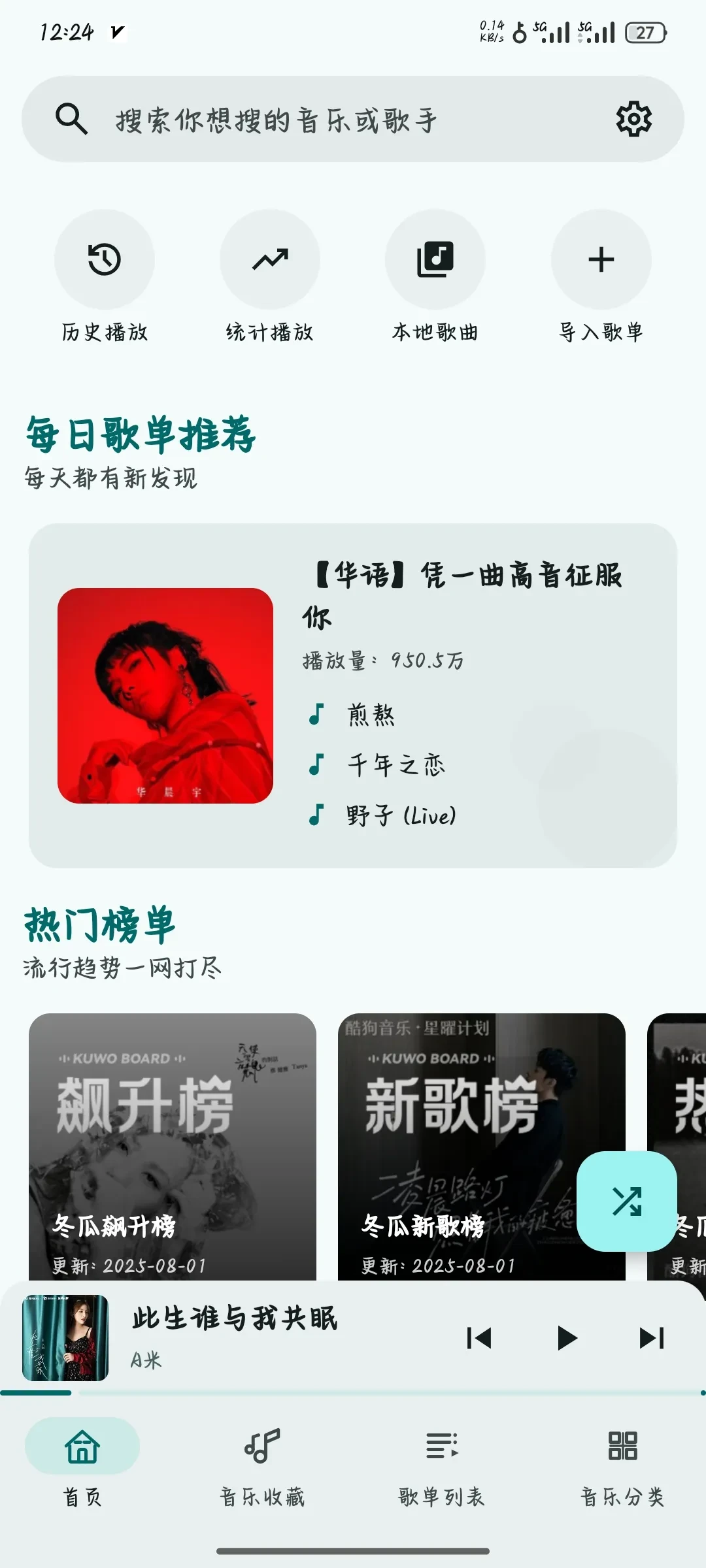Skip to the next track
This screenshot has width=706, height=1568.
click(x=652, y=1338)
